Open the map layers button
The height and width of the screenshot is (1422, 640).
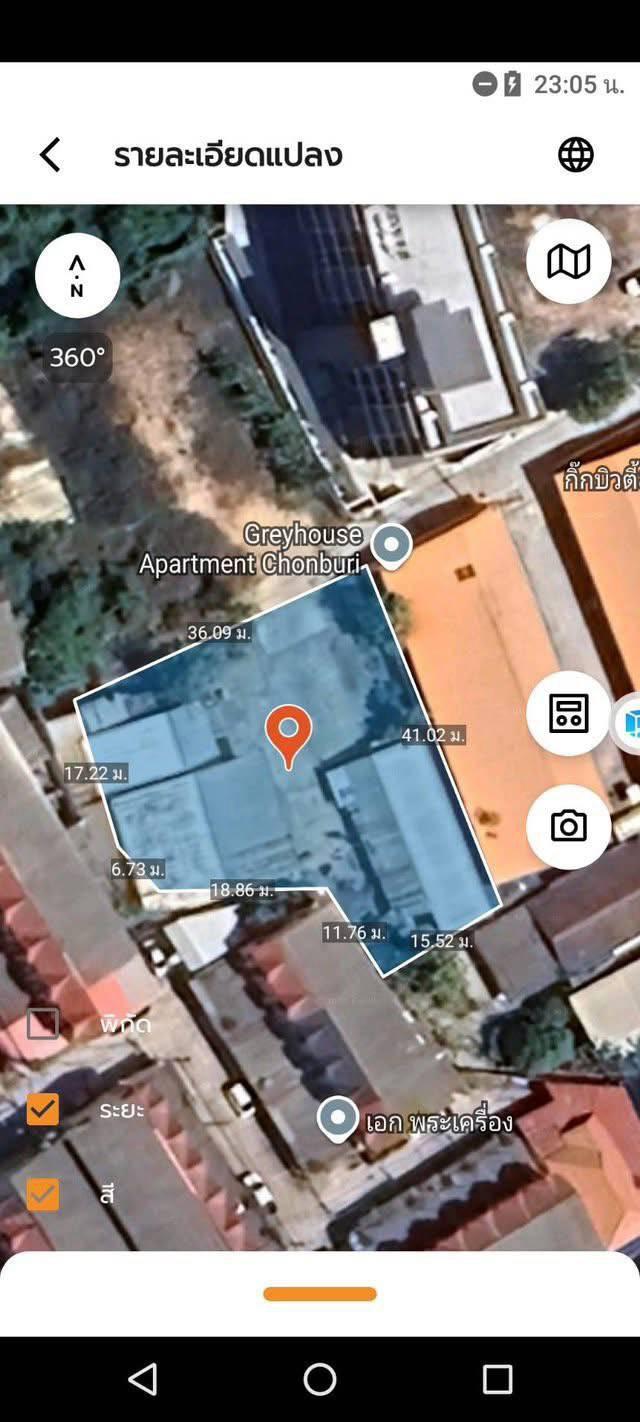click(569, 261)
